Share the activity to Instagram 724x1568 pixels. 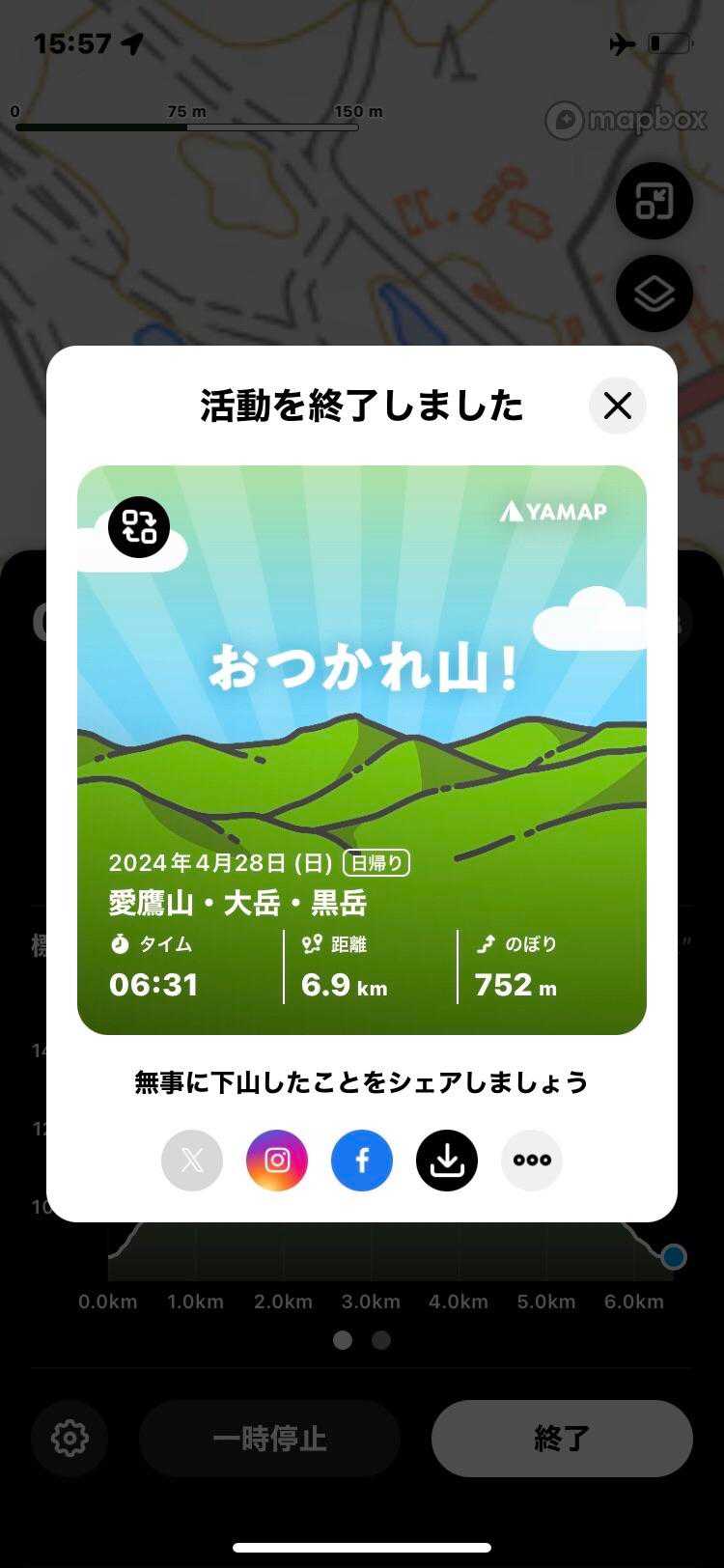pyautogui.click(x=277, y=1160)
